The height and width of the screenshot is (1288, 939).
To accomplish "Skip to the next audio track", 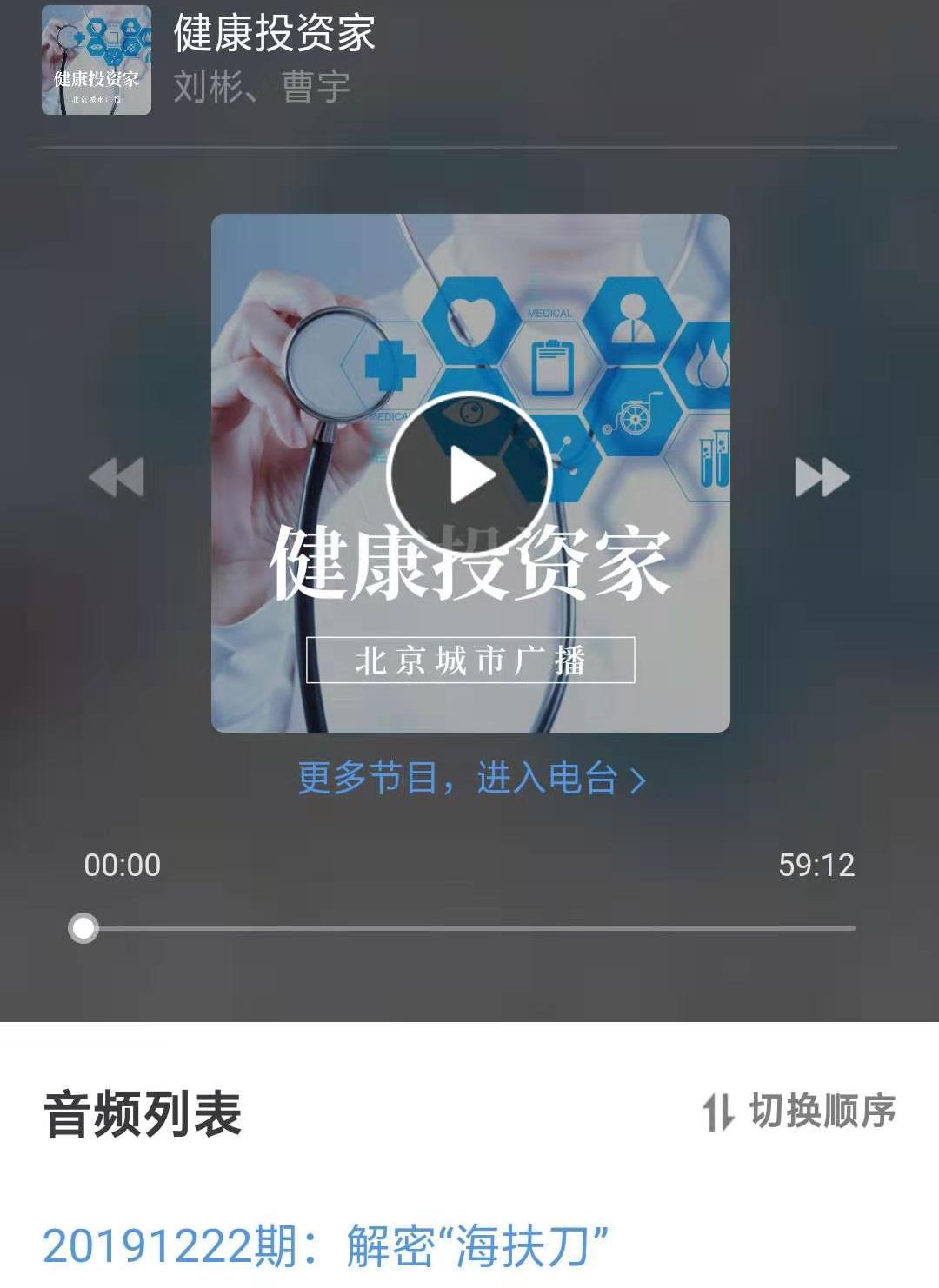I will (822, 477).
